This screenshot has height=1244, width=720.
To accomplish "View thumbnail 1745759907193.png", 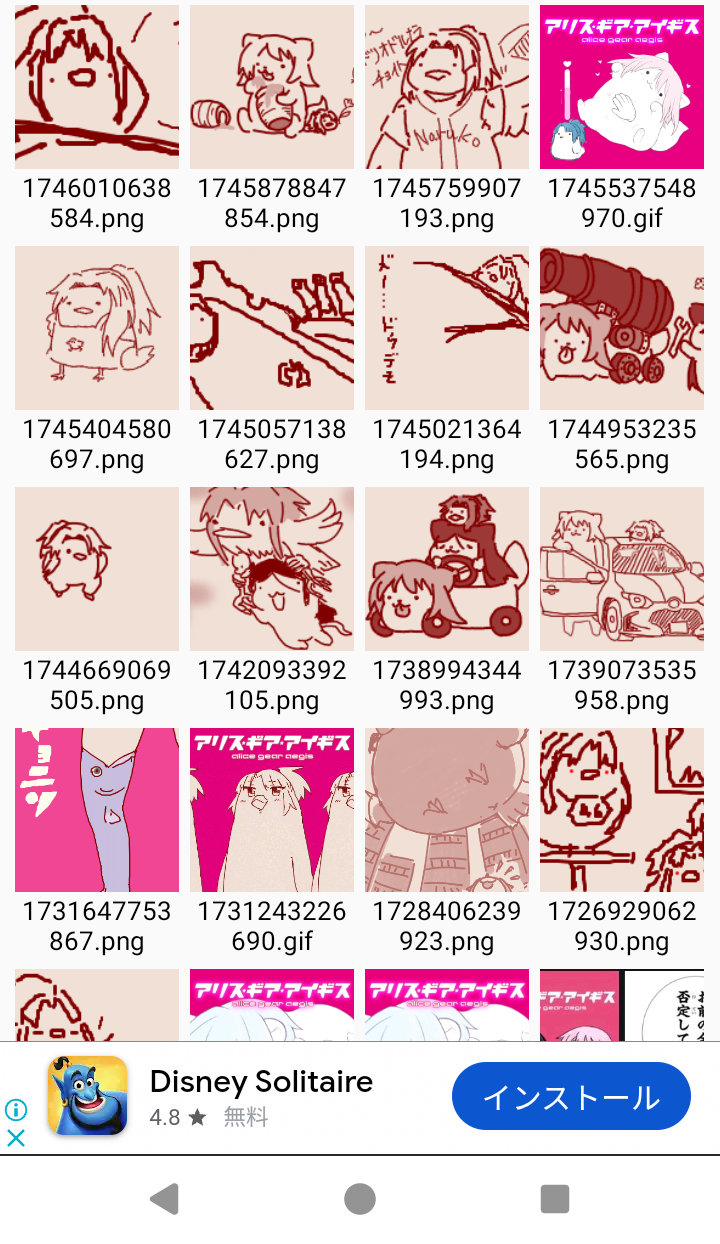I will click(x=447, y=87).
